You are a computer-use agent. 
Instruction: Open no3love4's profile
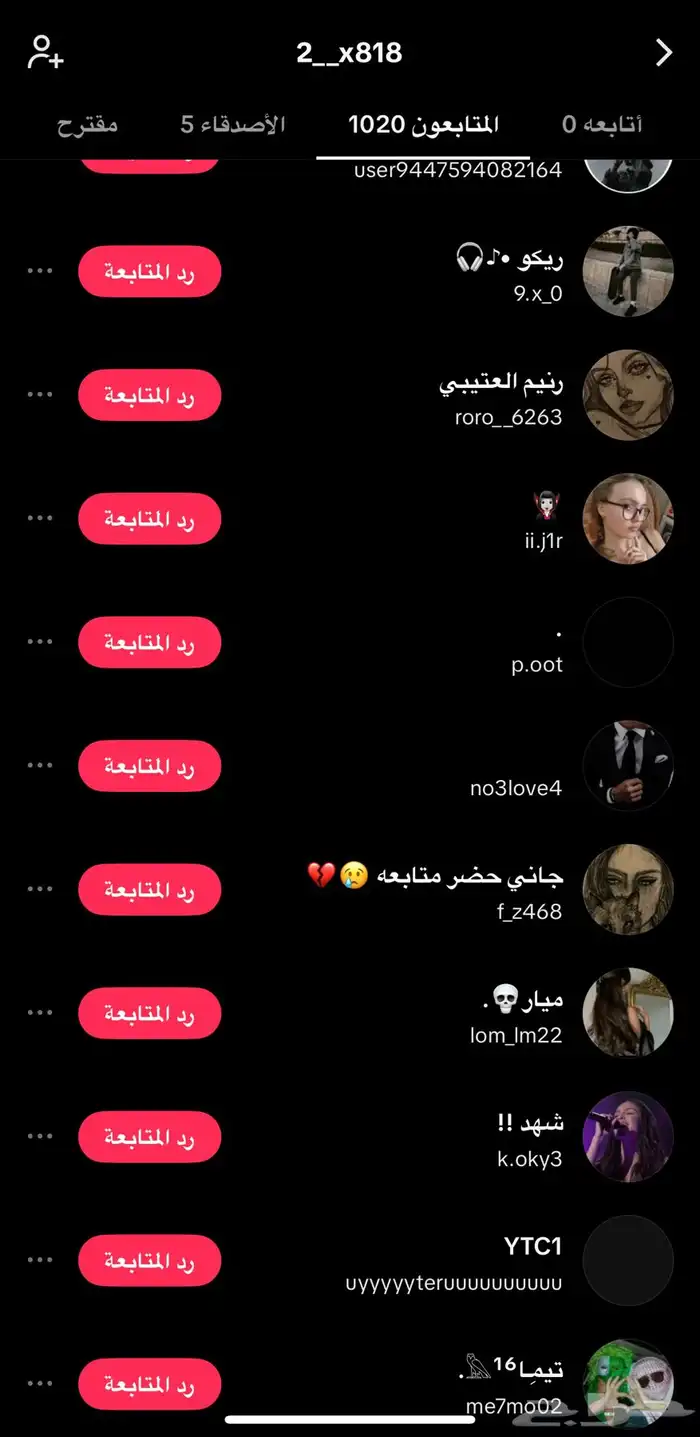[x=628, y=766]
